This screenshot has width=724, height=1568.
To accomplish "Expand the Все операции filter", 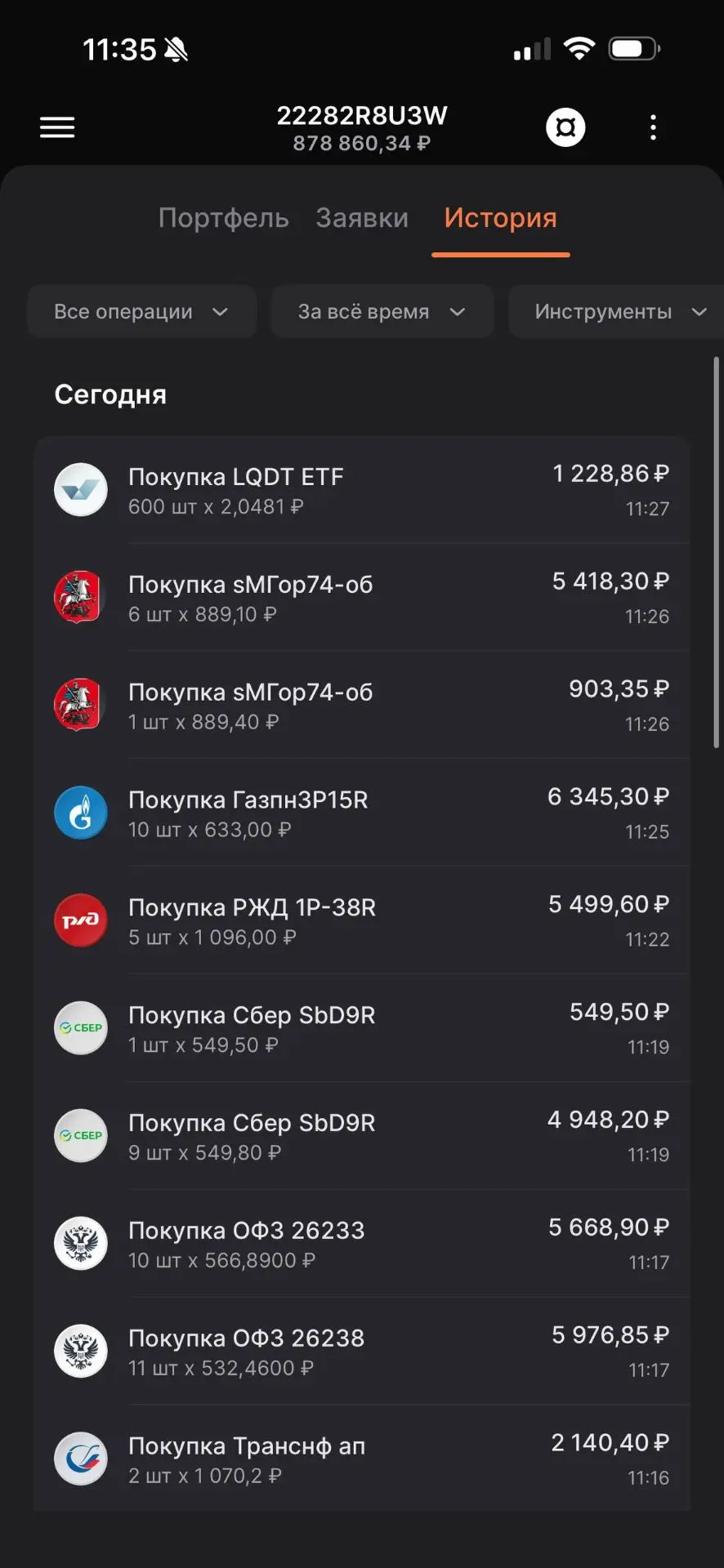I will click(142, 311).
